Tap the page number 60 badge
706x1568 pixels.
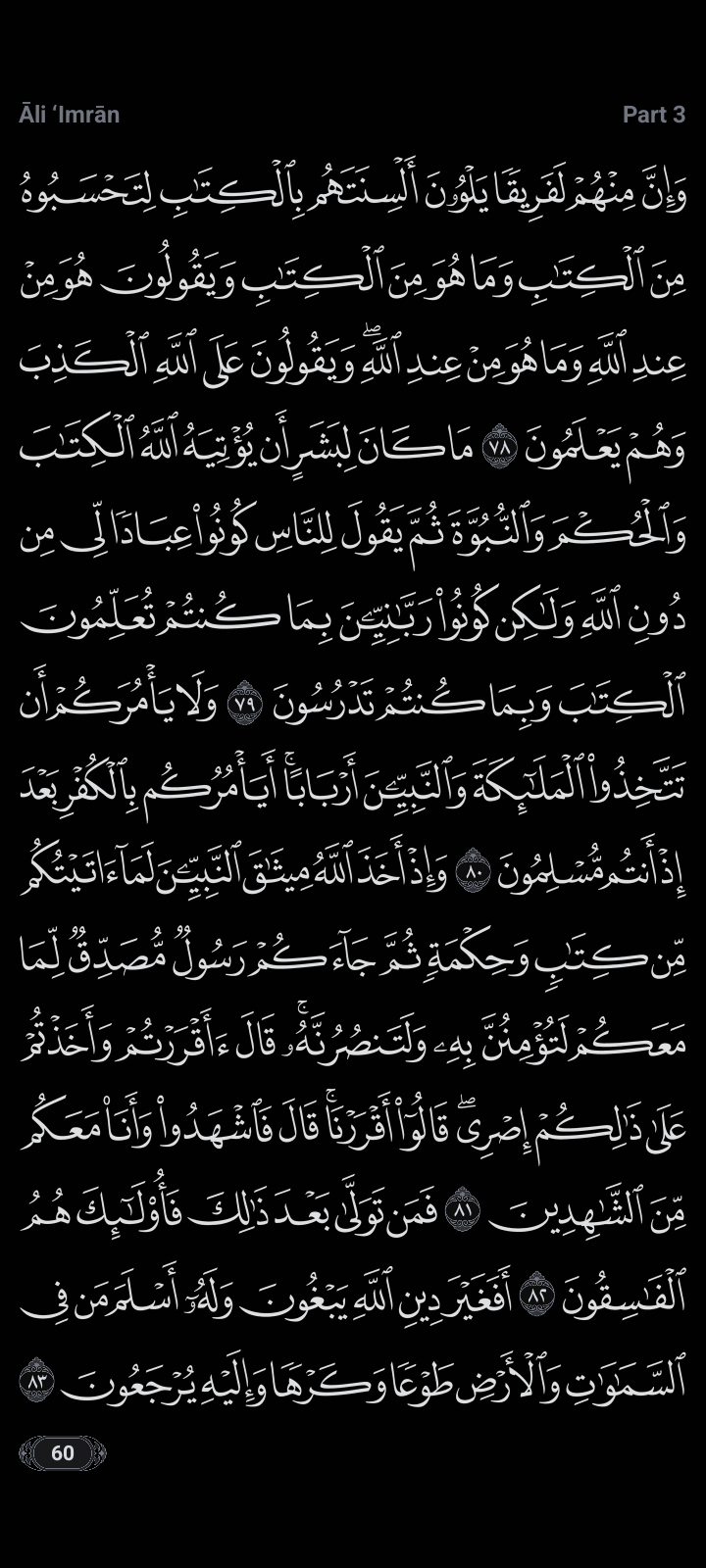click(62, 1452)
